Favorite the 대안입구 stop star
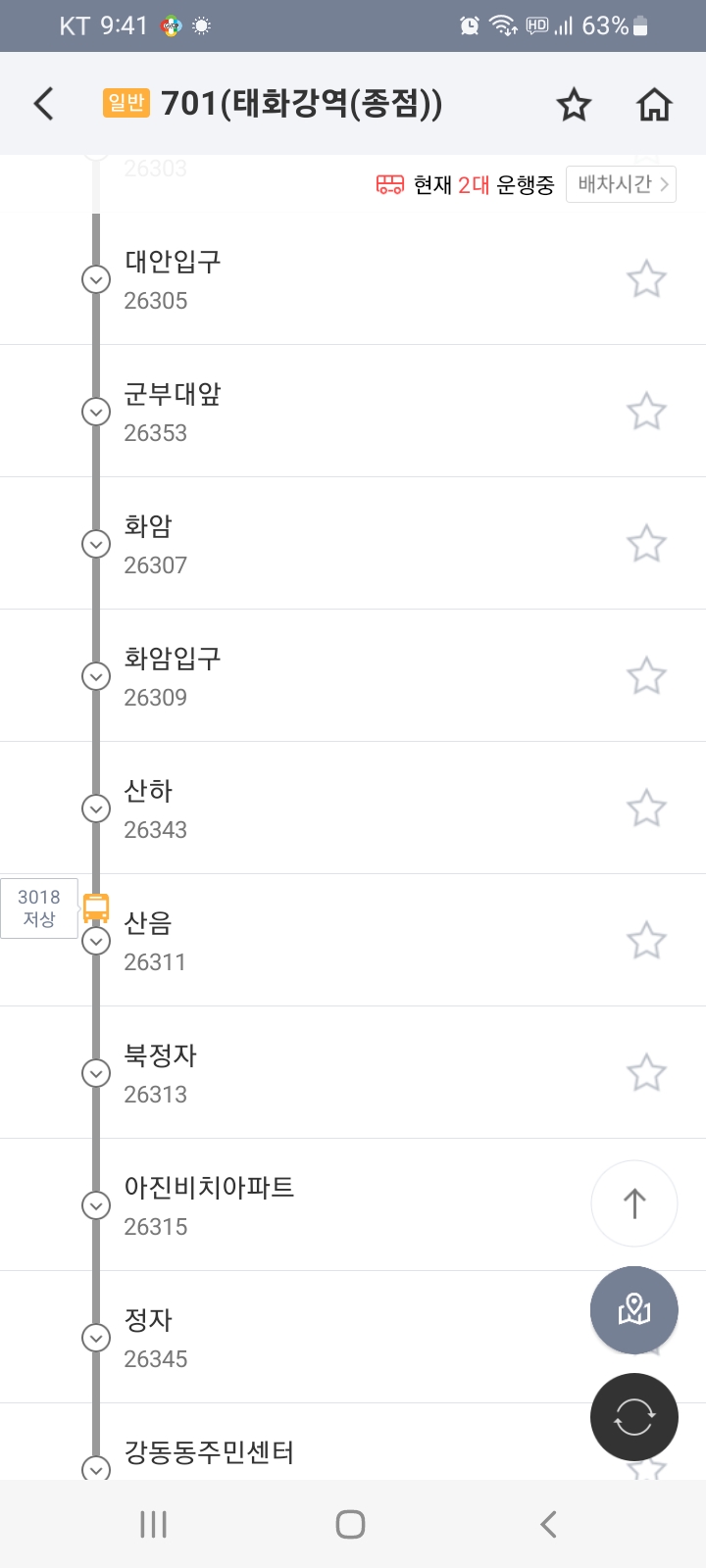The height and width of the screenshot is (1568, 706). tap(646, 279)
